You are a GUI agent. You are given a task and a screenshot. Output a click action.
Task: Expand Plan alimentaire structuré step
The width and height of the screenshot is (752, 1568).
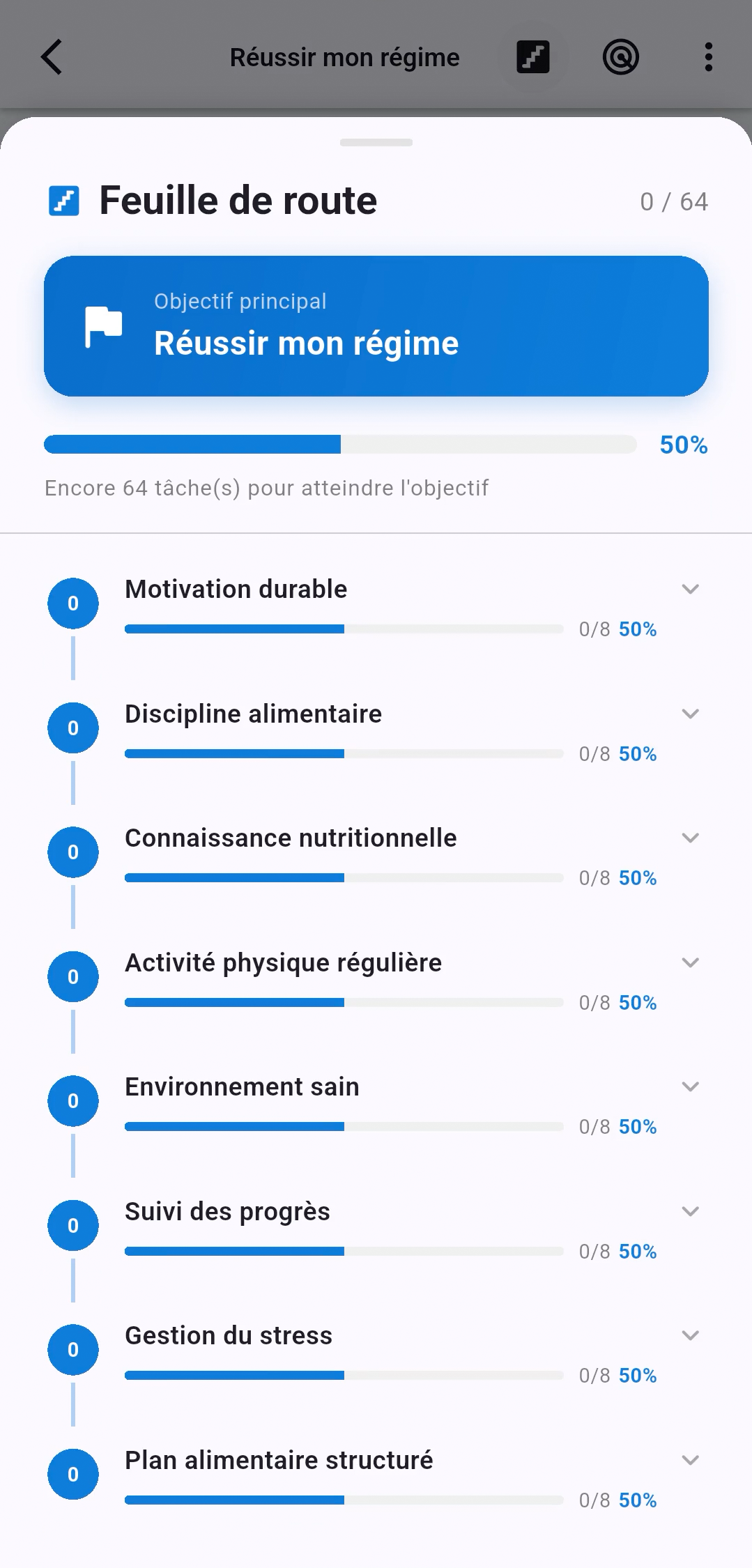click(x=690, y=1461)
